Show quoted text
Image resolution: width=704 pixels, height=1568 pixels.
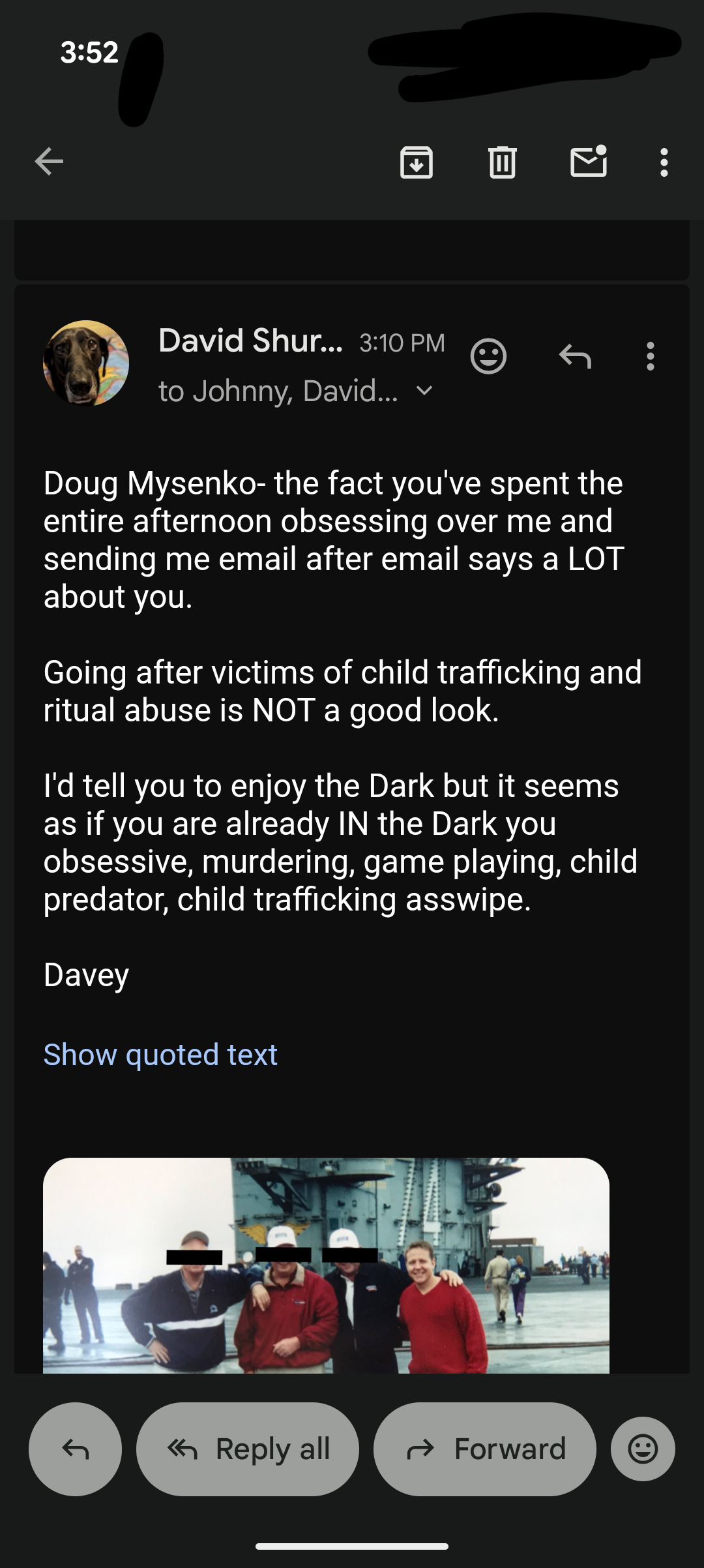pyautogui.click(x=160, y=1055)
